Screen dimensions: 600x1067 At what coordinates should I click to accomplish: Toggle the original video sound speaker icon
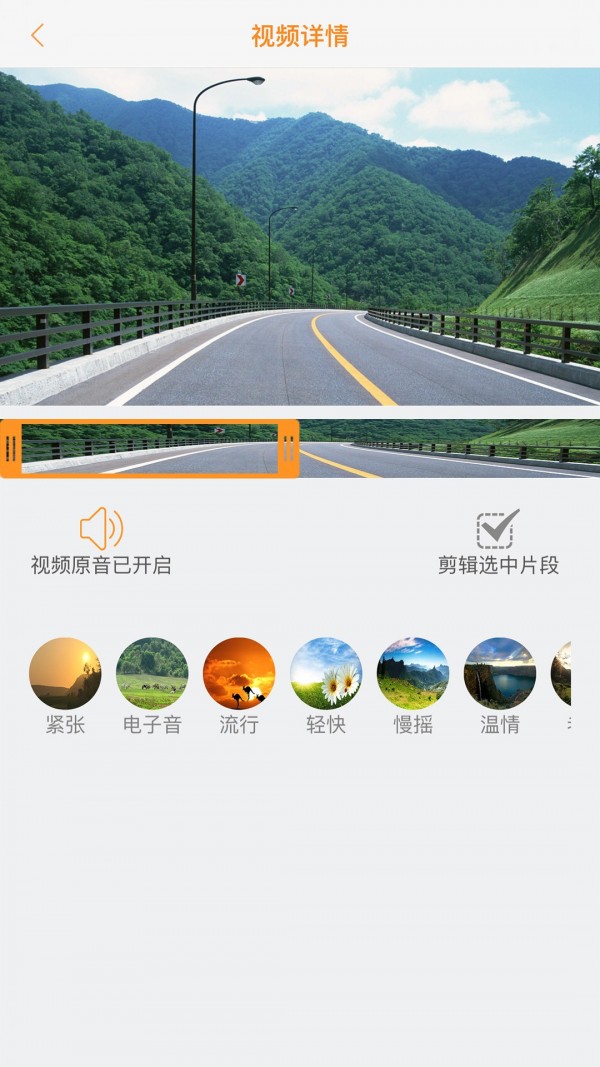[x=101, y=528]
